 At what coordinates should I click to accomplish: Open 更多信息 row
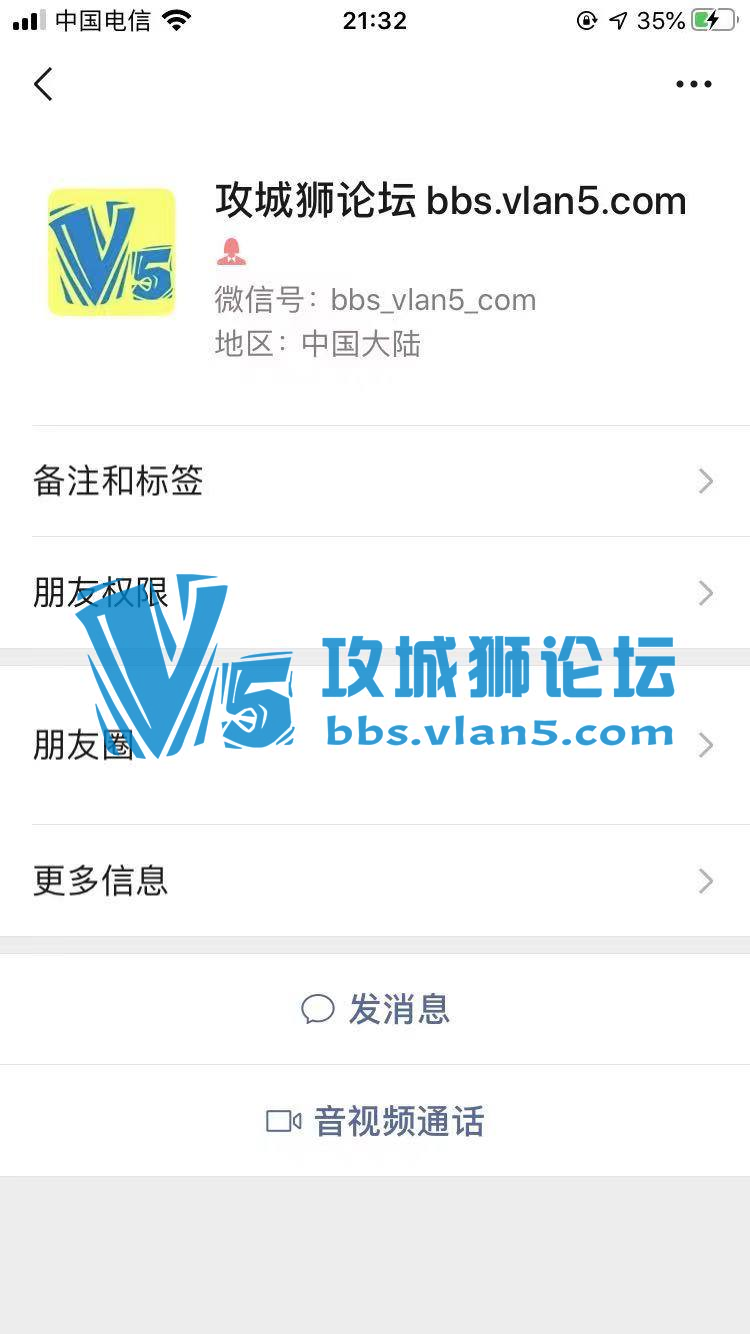pyautogui.click(x=375, y=881)
